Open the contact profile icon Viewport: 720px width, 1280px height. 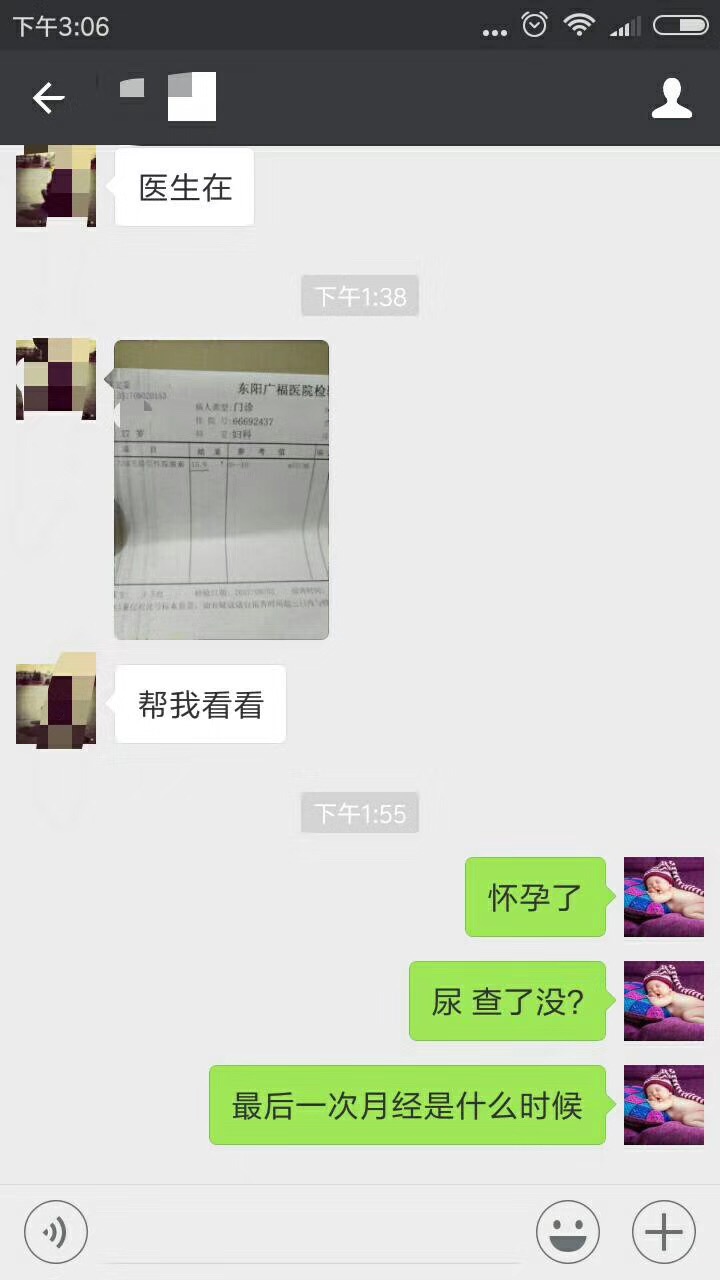point(671,98)
